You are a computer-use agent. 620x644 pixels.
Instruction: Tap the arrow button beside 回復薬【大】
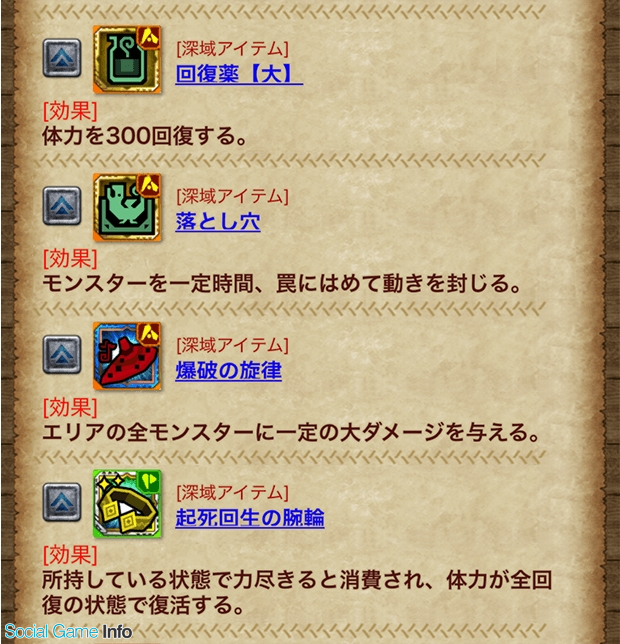(x=62, y=57)
